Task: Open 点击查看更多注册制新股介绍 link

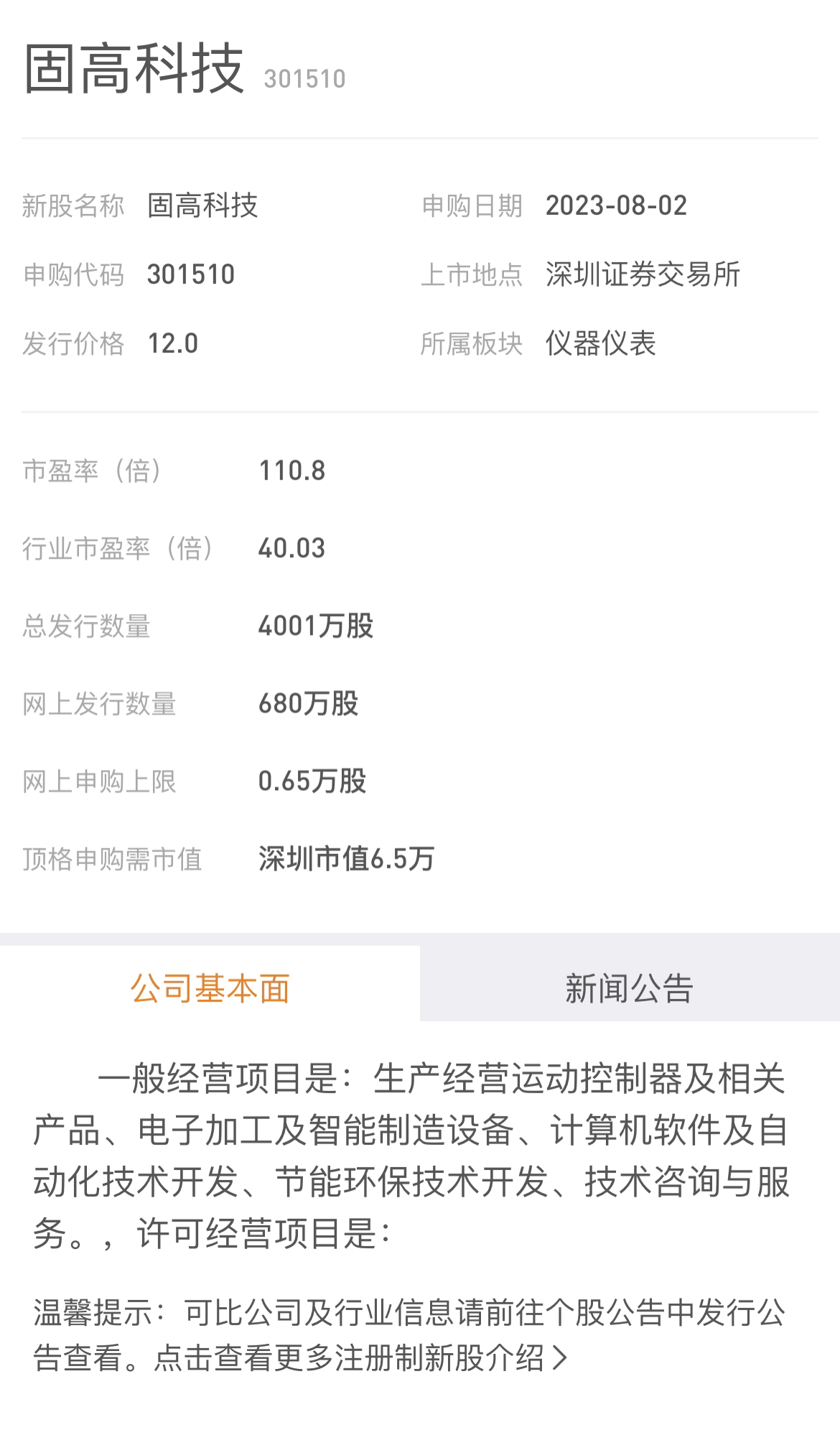Action: [x=359, y=1357]
